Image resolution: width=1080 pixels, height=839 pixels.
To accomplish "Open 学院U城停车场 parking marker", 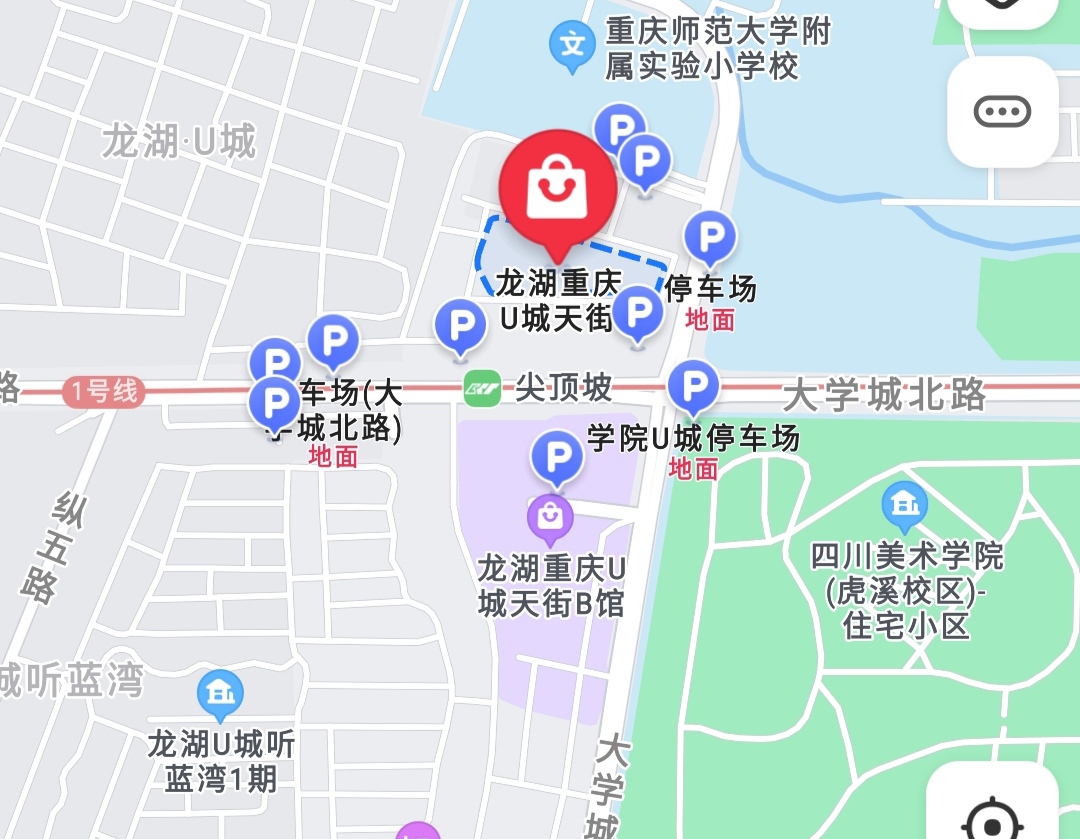I will pyautogui.click(x=693, y=386).
